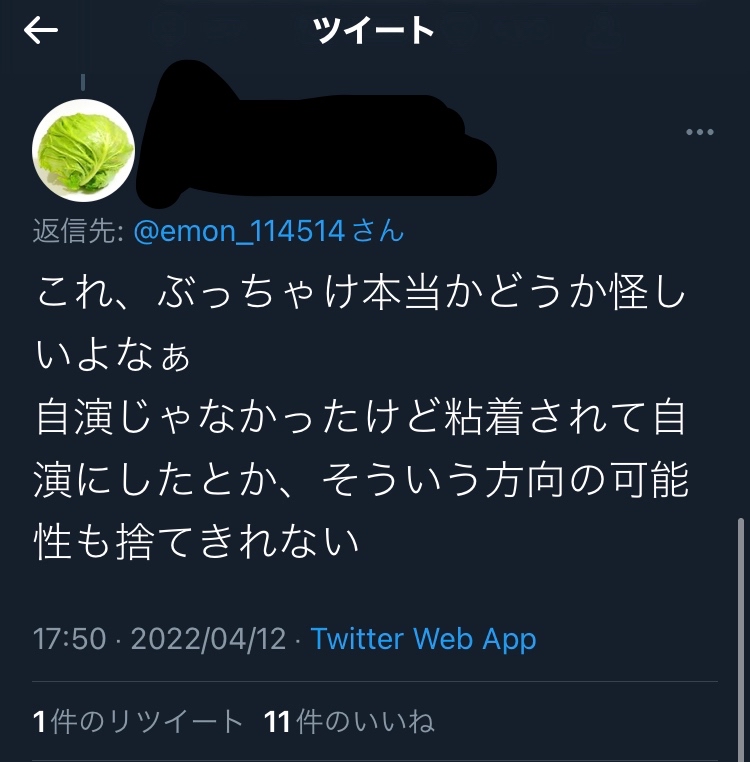Open the cabbage avatar profile
Screen dimensions: 750x762
[x=84, y=150]
